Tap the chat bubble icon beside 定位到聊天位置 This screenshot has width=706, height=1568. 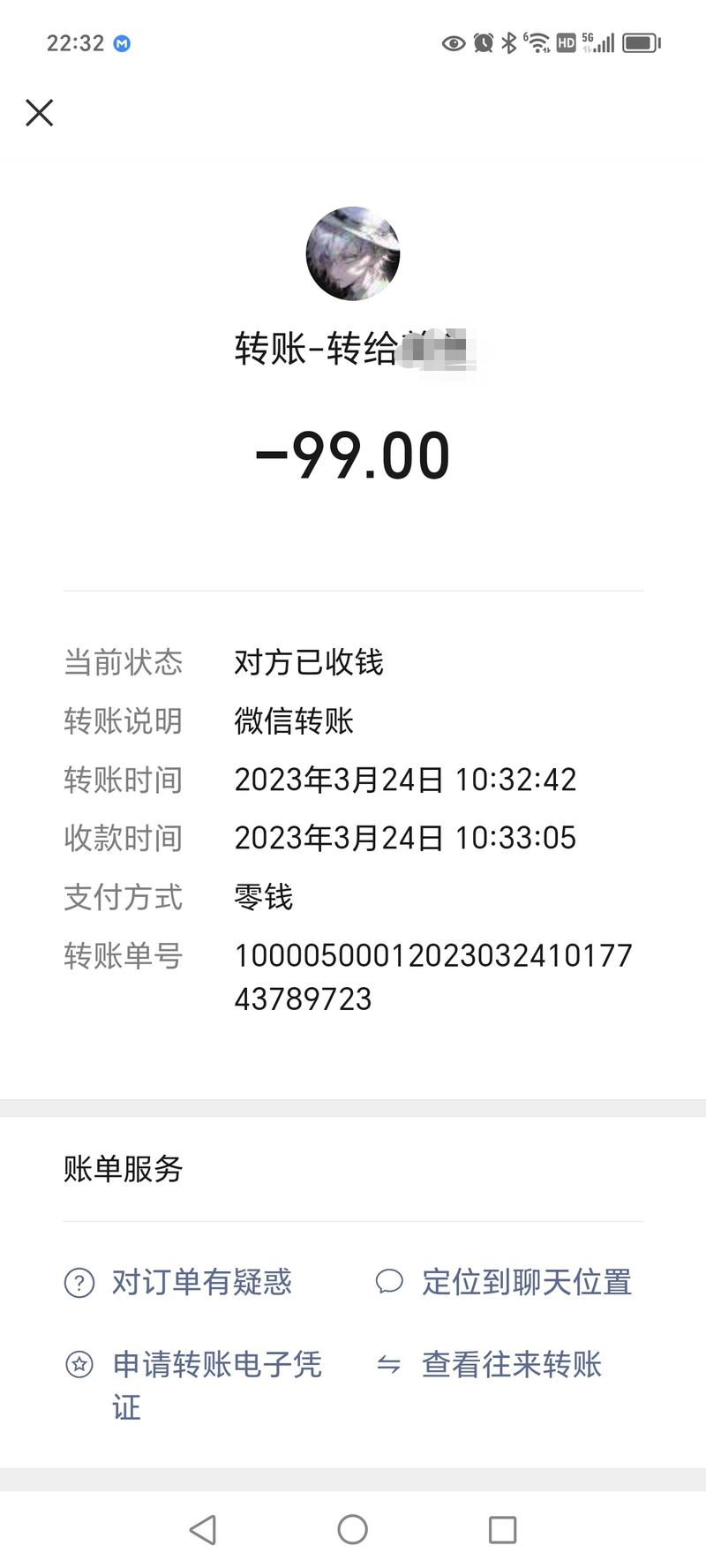pos(389,1283)
